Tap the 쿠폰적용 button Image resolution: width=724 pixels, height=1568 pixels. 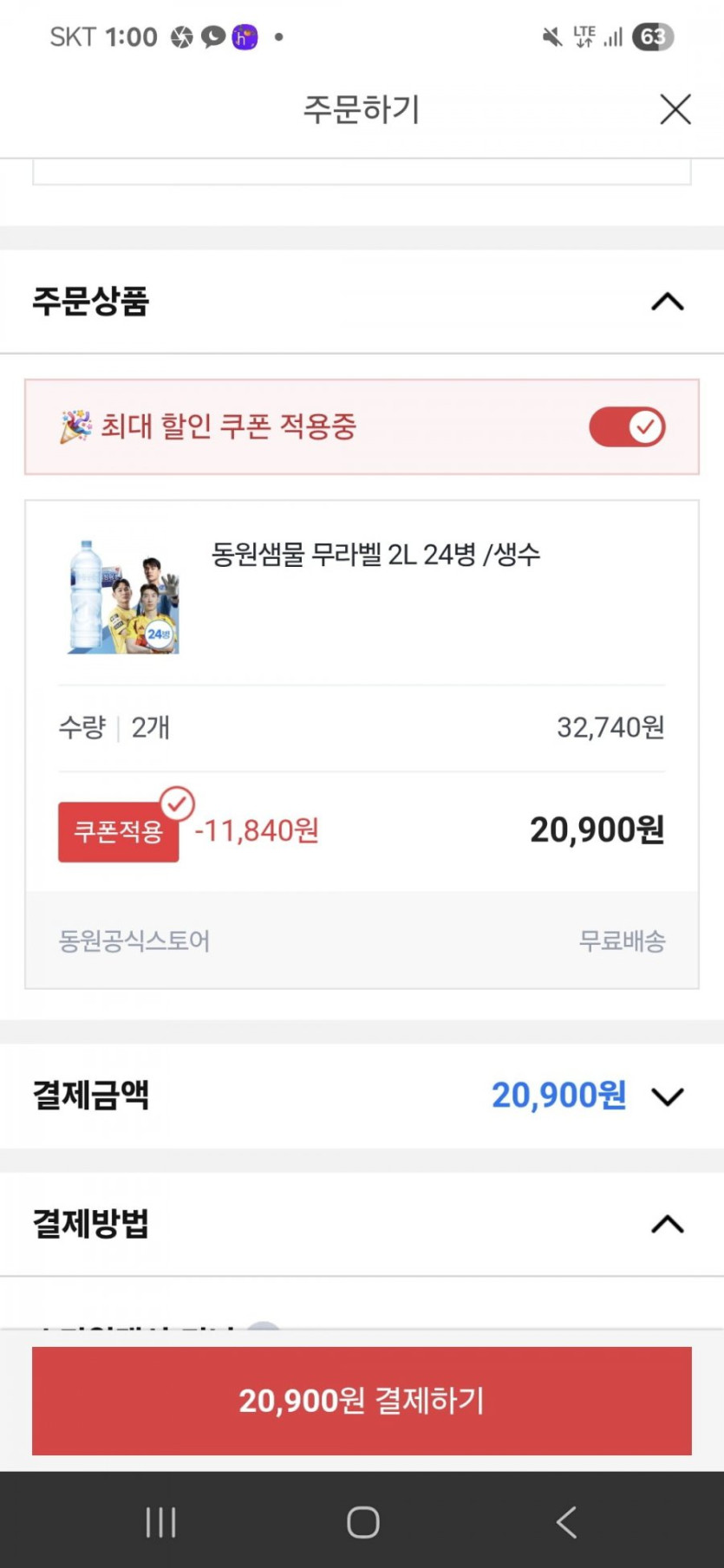[119, 832]
